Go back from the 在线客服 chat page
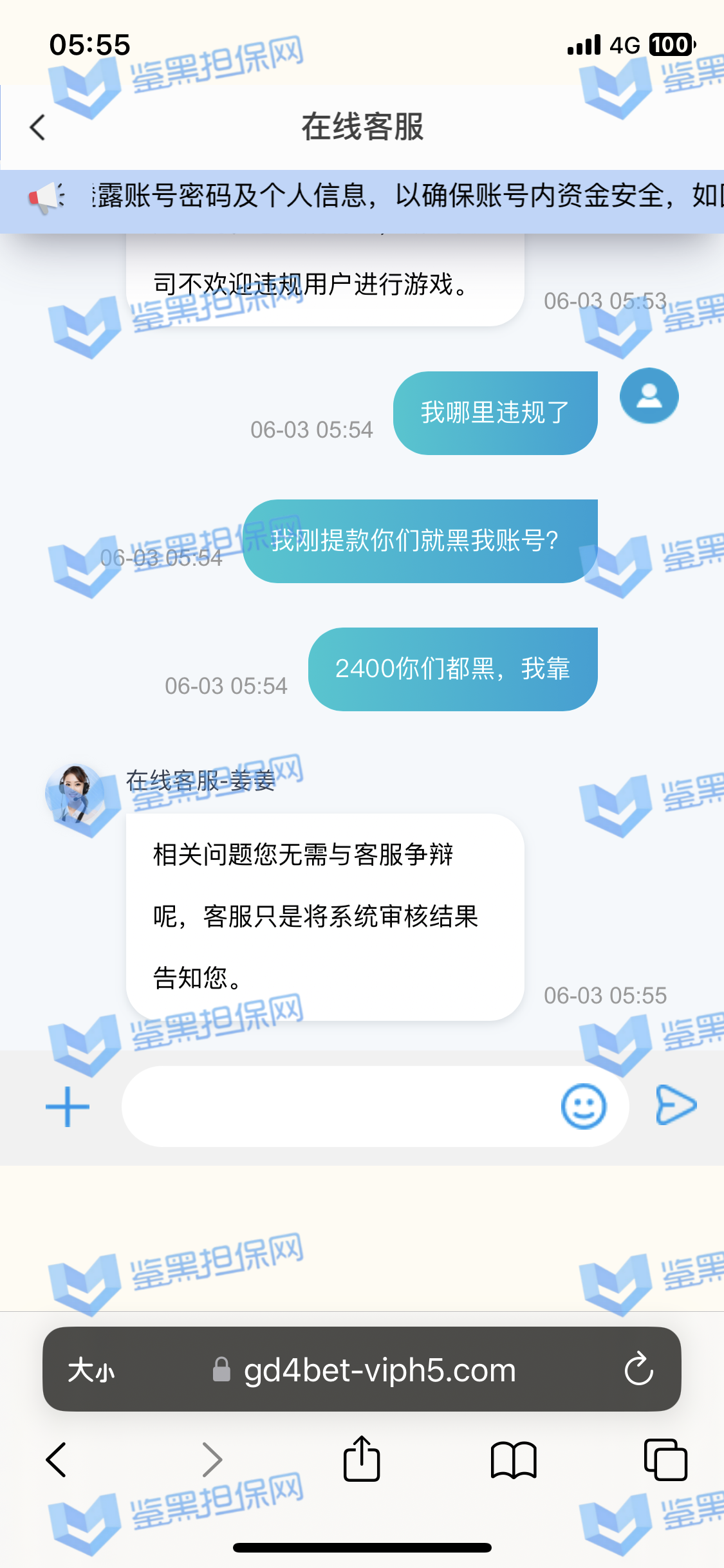The image size is (724, 1568). point(38,127)
